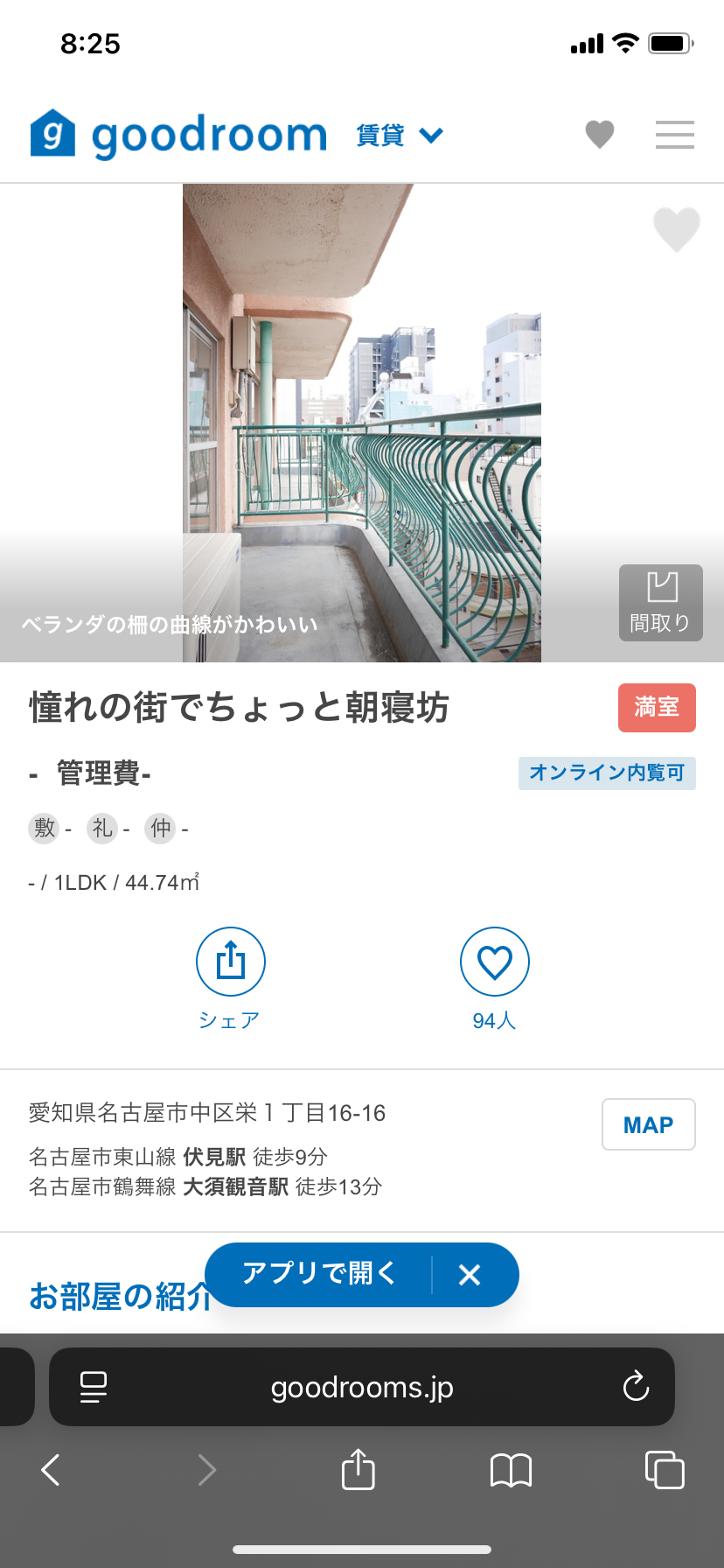The height and width of the screenshot is (1568, 724).
Task: Open the favorites heart in the header
Action: coord(600,134)
